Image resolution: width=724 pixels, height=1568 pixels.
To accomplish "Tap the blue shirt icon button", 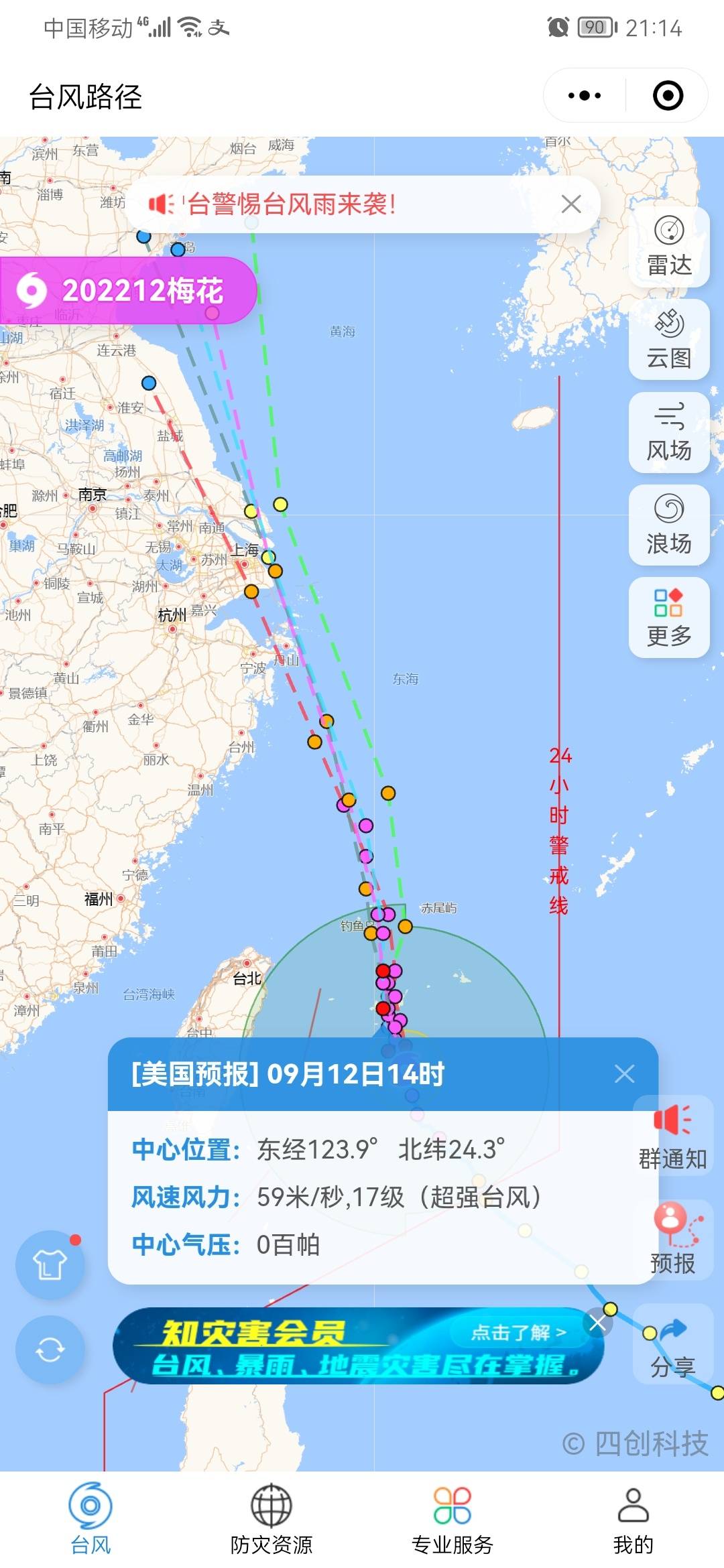I will [x=50, y=1265].
